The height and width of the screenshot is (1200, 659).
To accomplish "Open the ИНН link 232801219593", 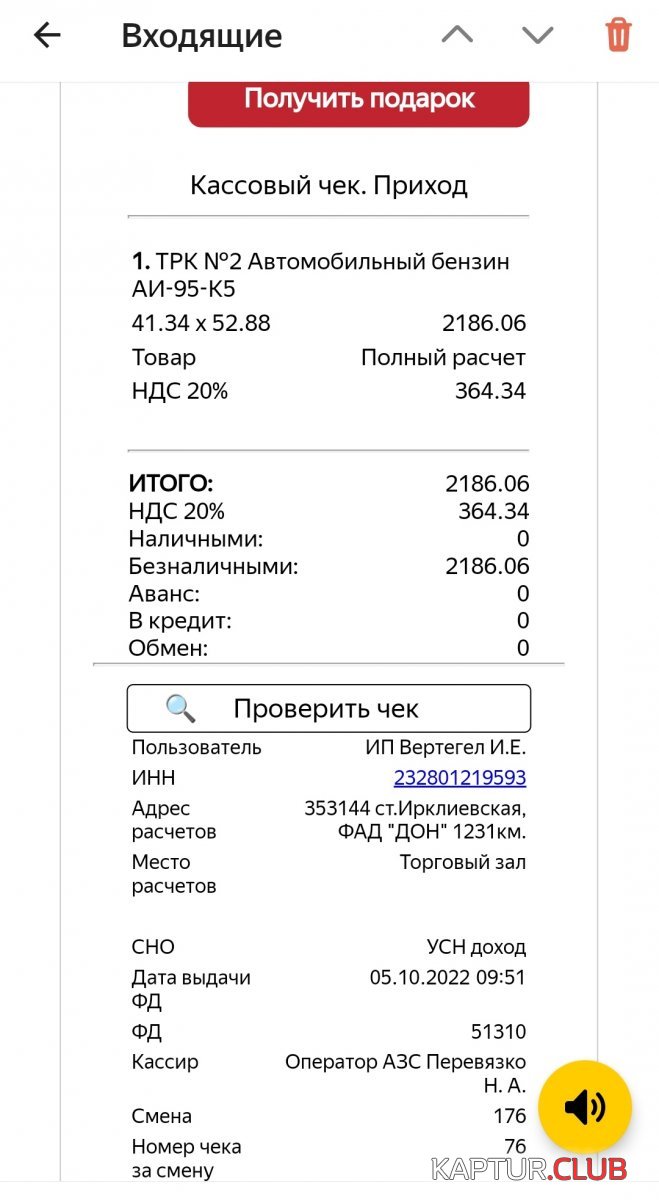I will (x=460, y=778).
